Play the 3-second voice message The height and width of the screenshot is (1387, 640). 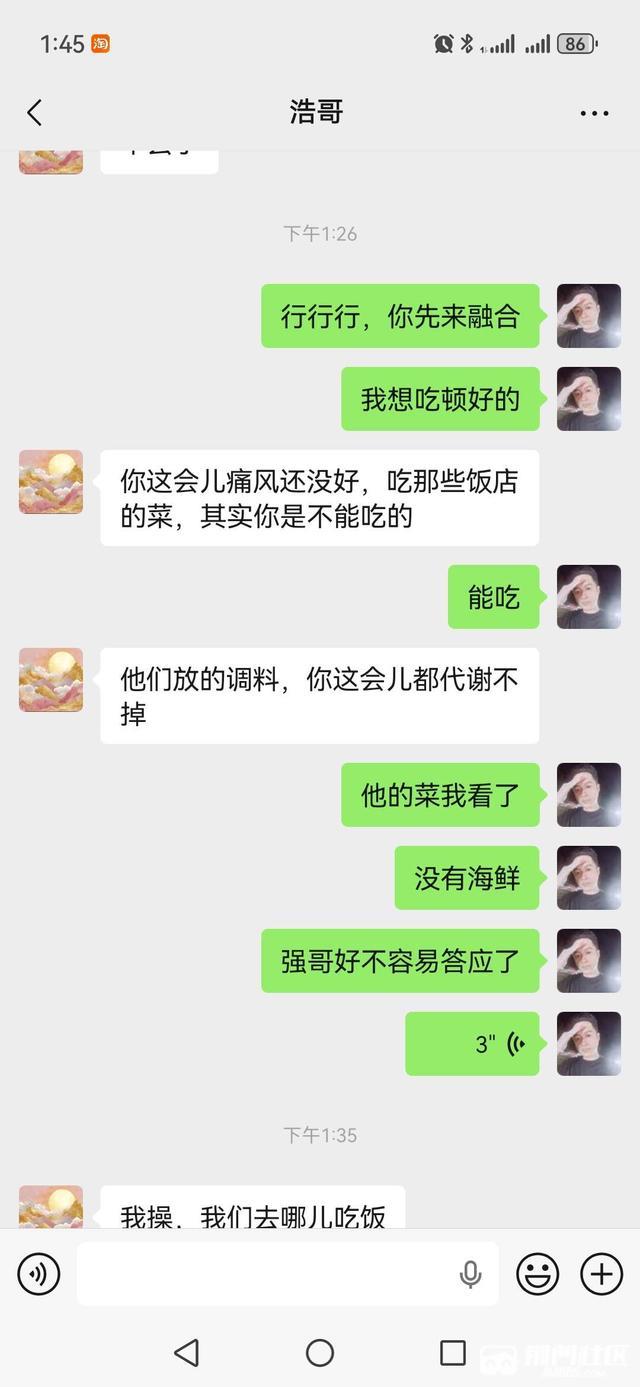click(x=472, y=1044)
